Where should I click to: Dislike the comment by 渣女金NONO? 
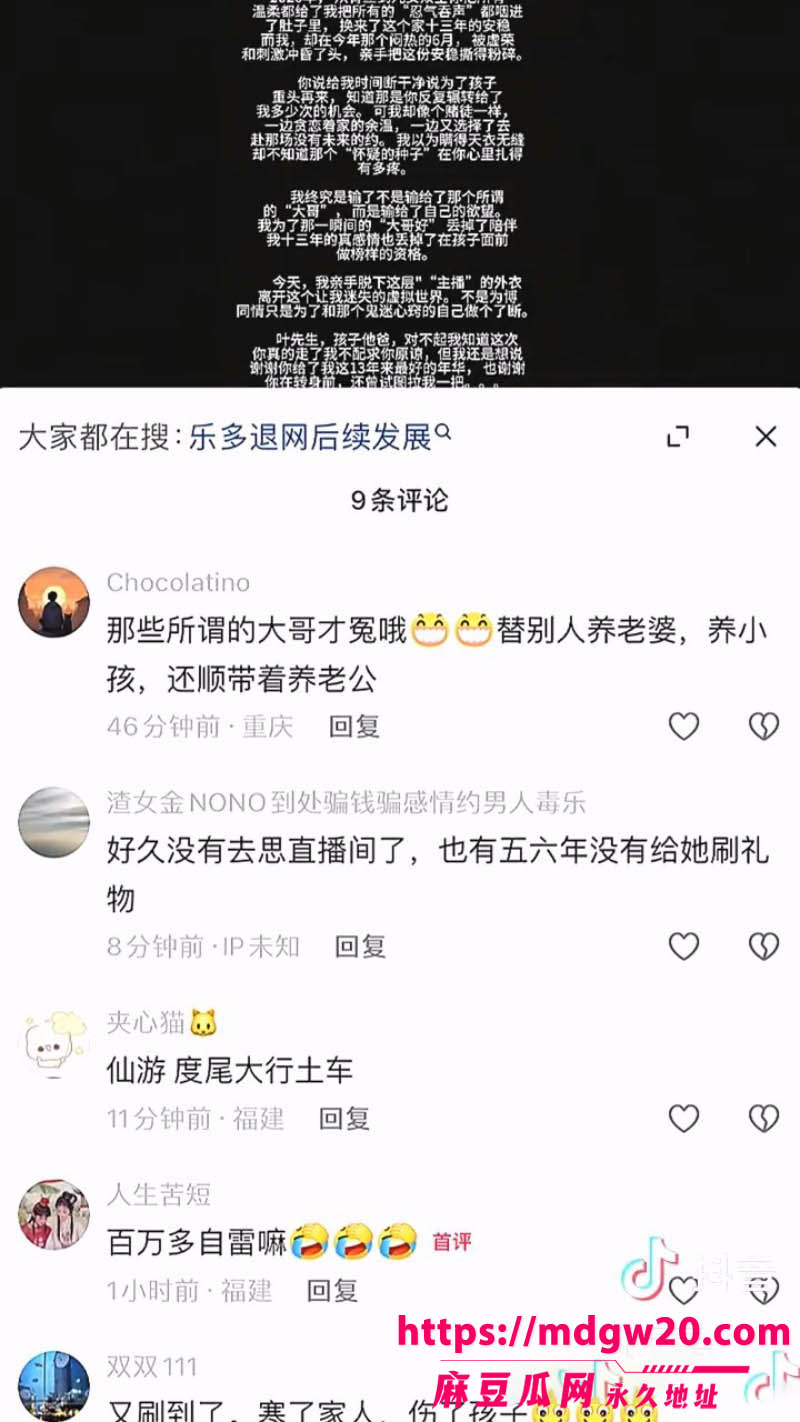pos(764,946)
